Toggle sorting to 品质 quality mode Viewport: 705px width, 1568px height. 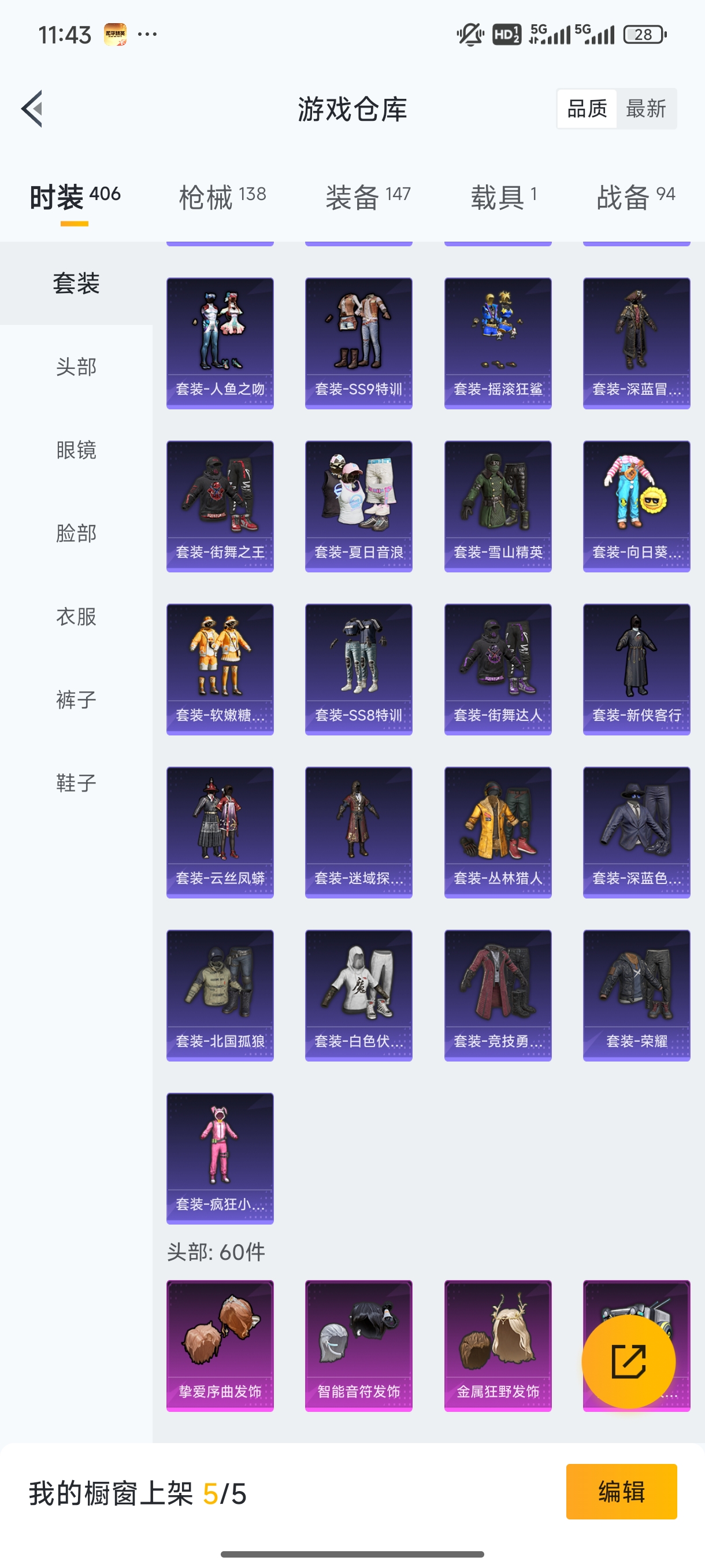tap(587, 108)
